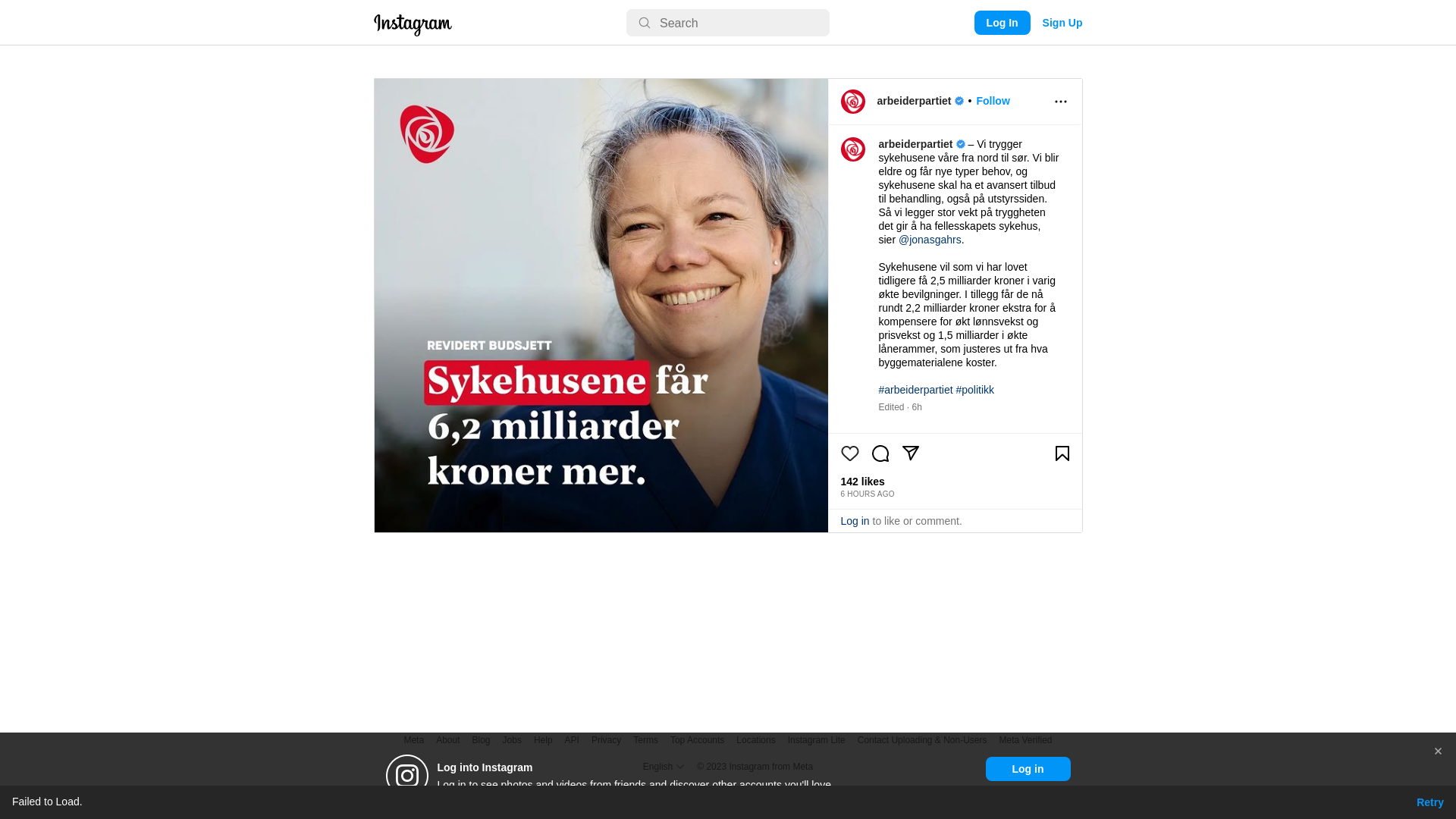Tap Log in button in bottom banner
The height and width of the screenshot is (819, 1456).
(1028, 769)
